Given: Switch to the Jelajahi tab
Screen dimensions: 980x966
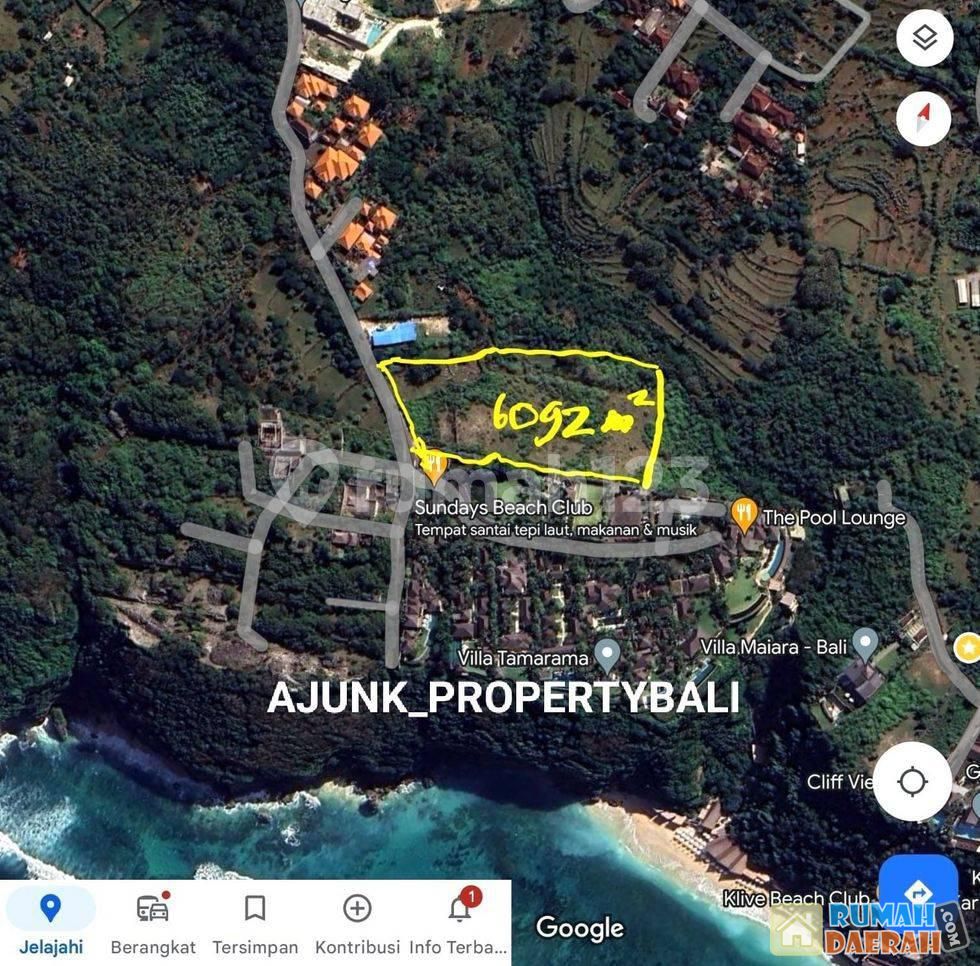Looking at the screenshot, I should 50,922.
